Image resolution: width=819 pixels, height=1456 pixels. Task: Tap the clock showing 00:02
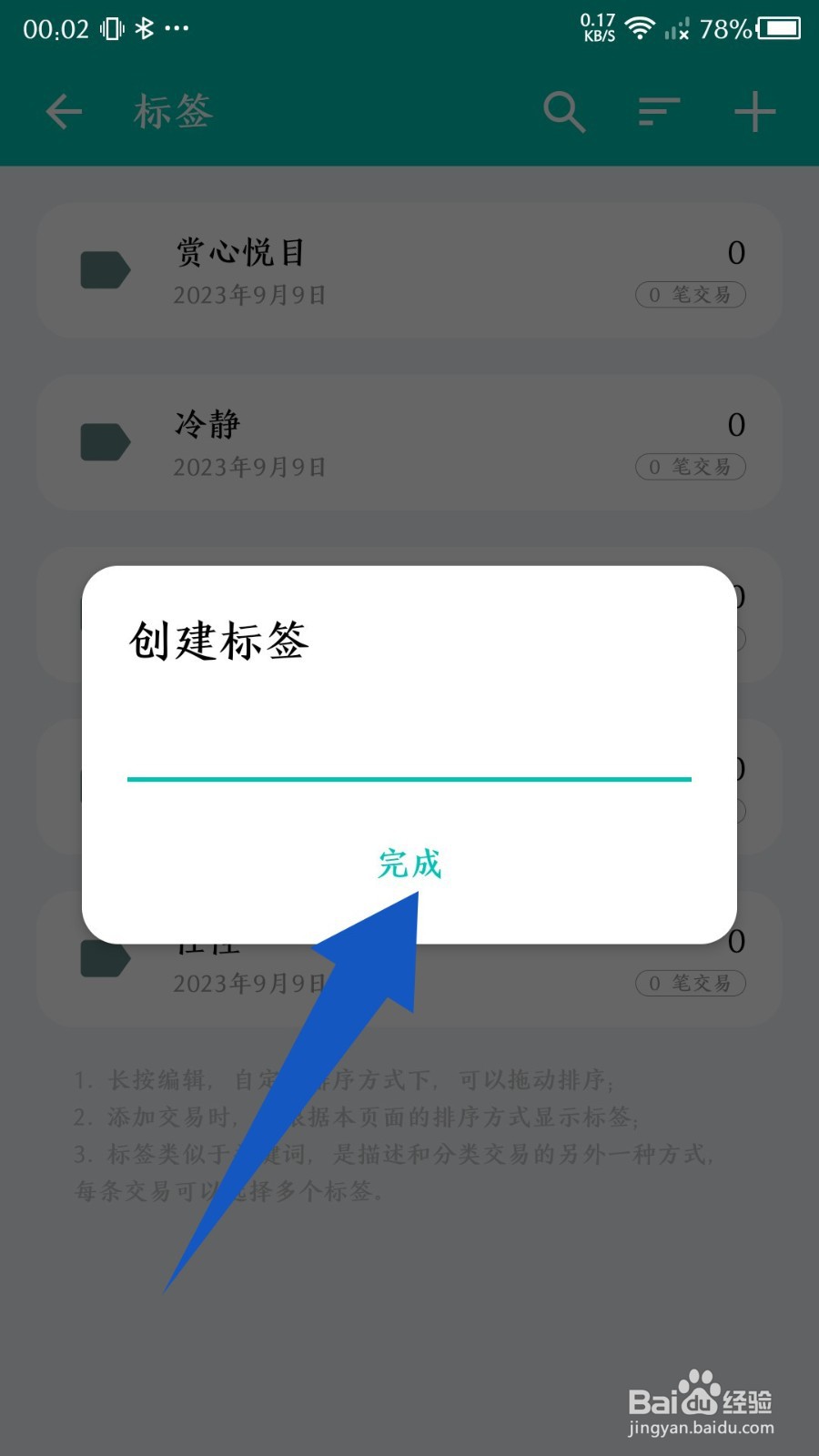point(55,28)
